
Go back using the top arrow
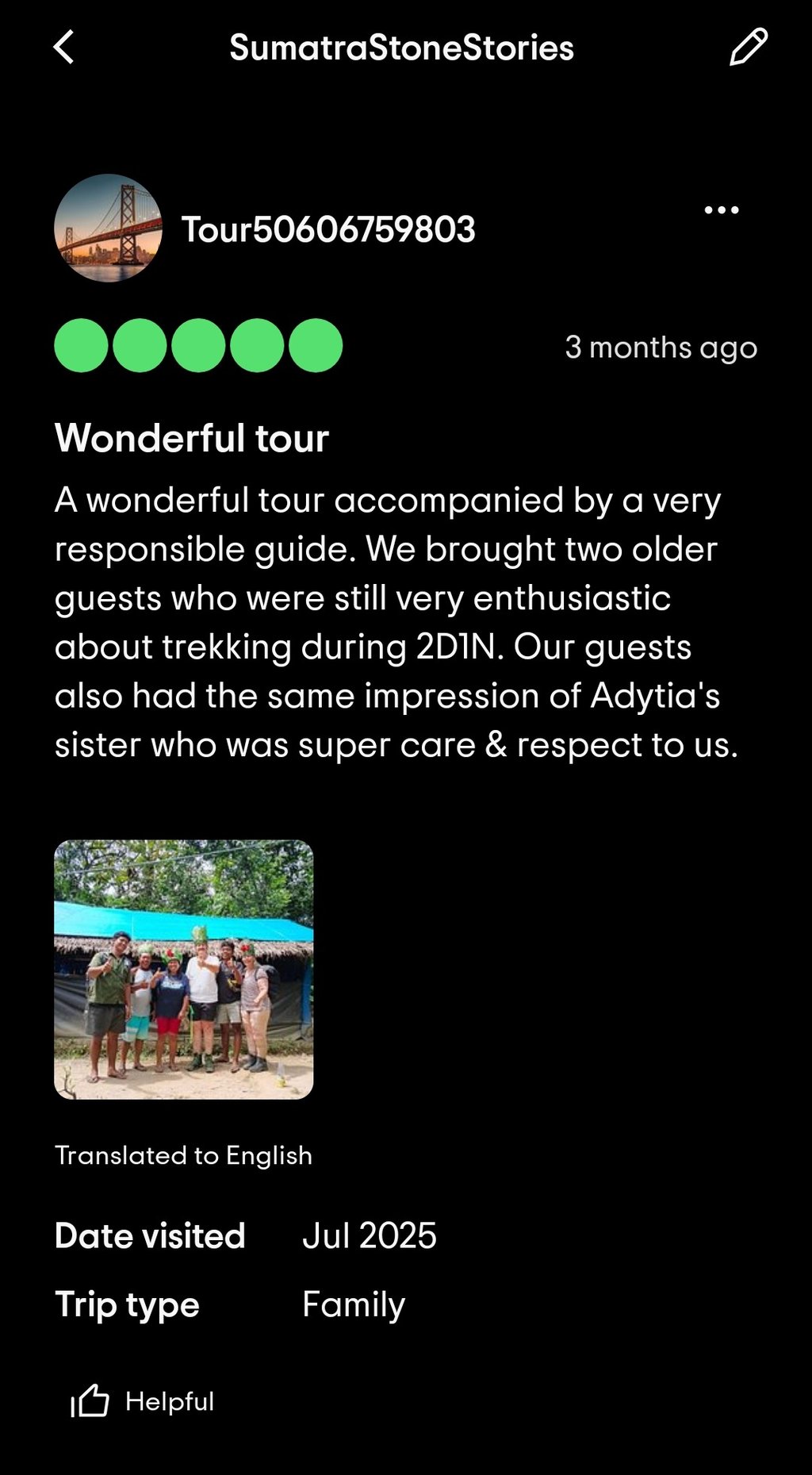click(x=63, y=48)
